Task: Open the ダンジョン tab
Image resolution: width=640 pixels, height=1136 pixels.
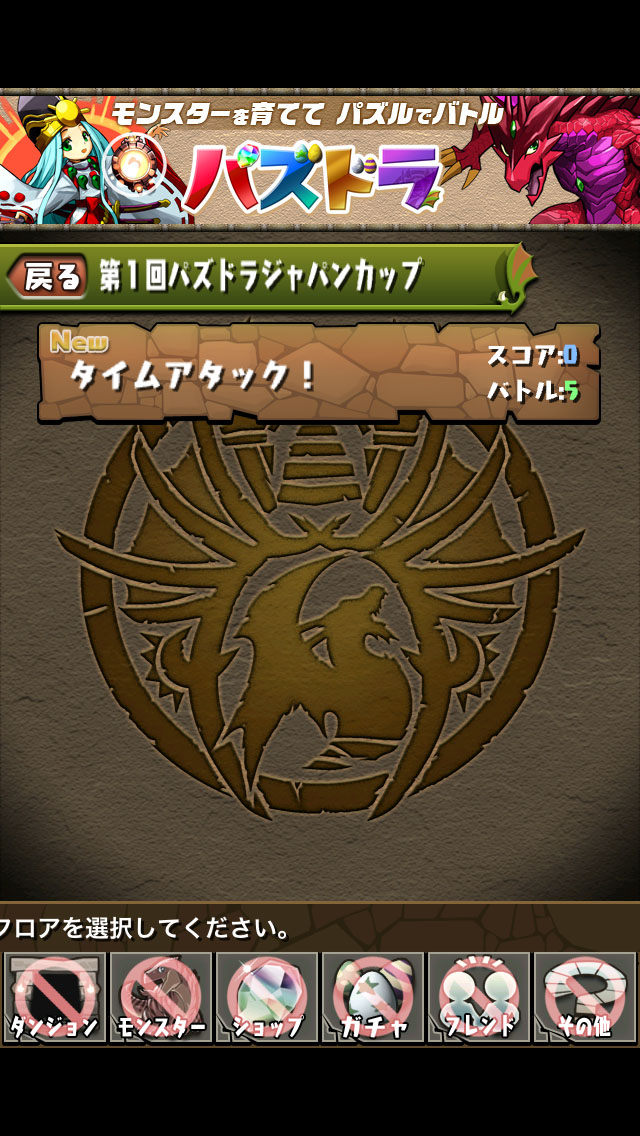Action: [54, 997]
